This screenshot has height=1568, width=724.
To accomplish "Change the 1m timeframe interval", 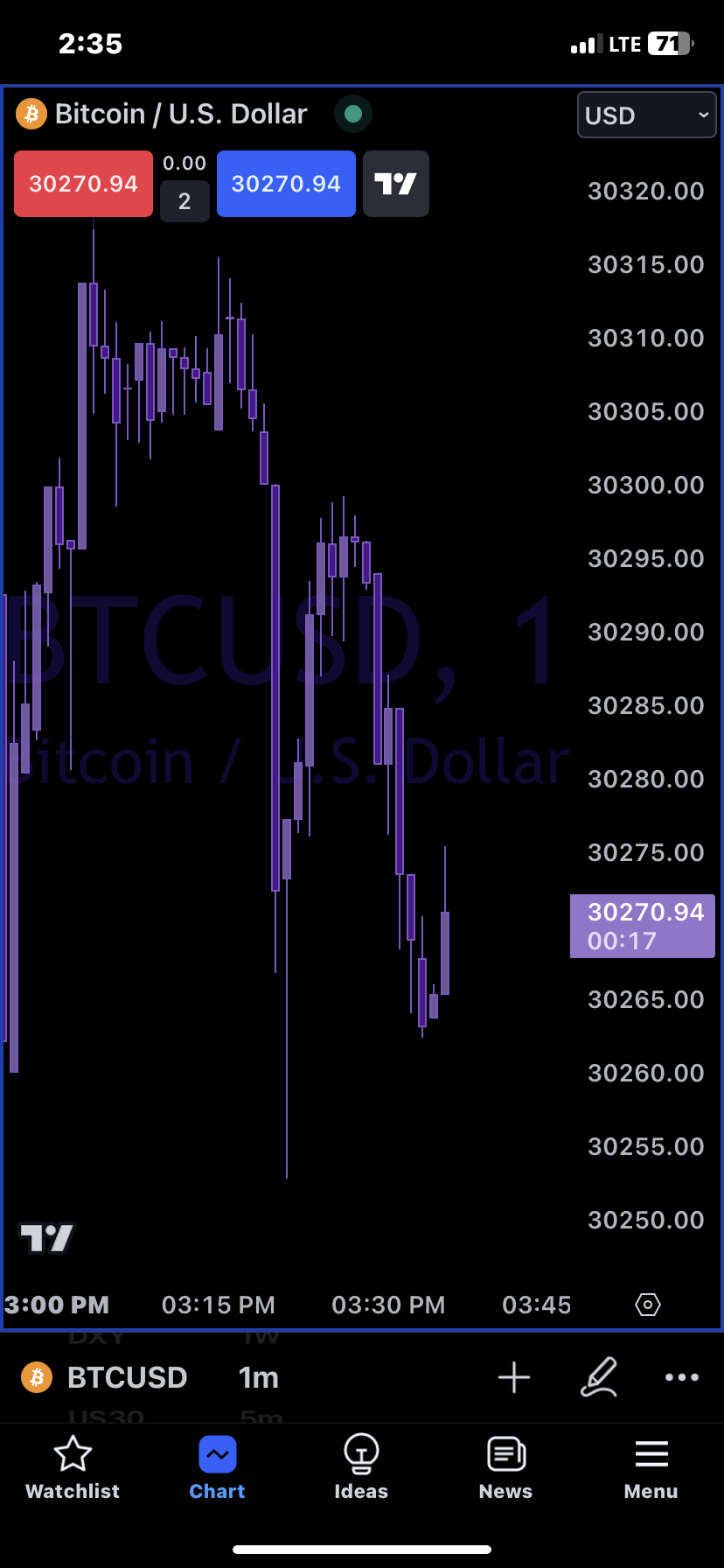I will tap(259, 1377).
